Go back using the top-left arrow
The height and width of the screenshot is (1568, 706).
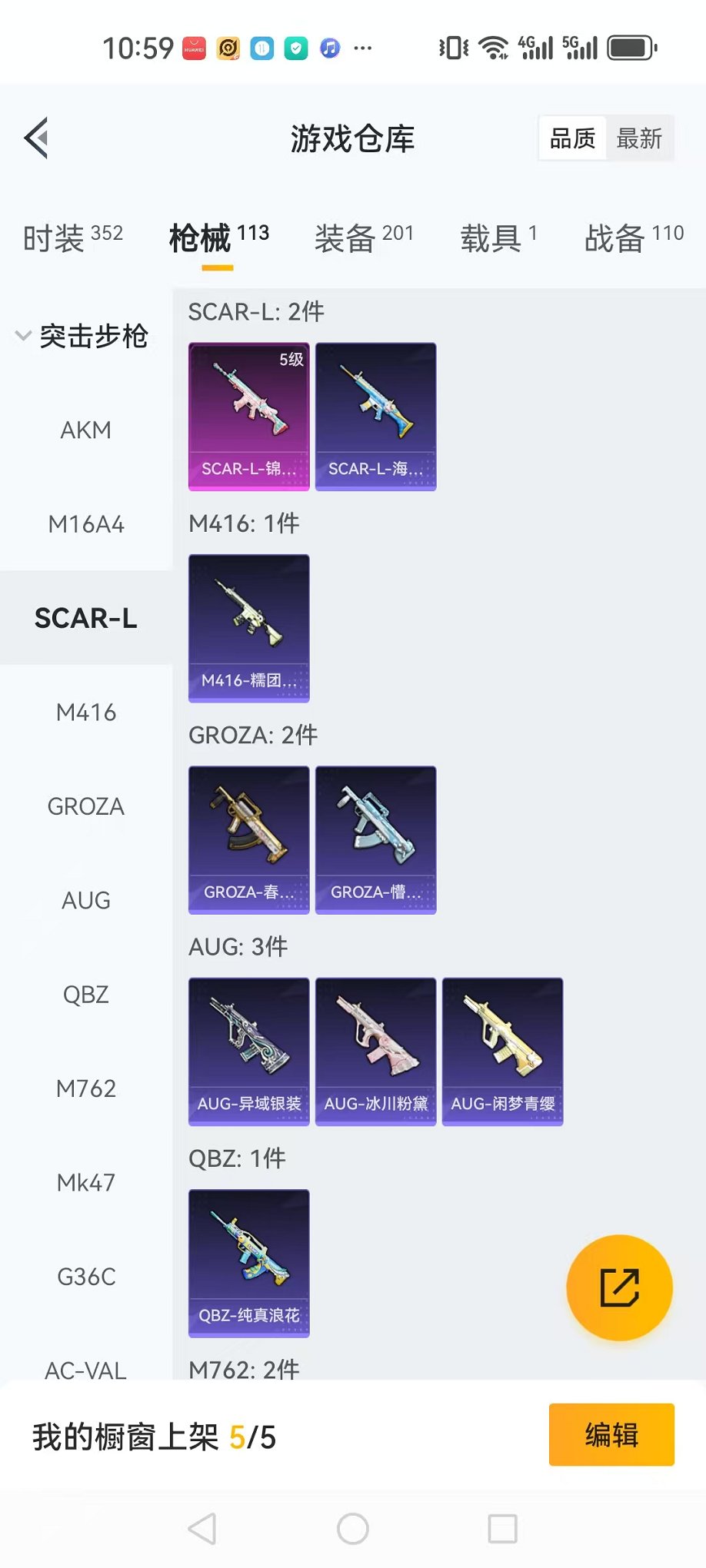pyautogui.click(x=36, y=138)
